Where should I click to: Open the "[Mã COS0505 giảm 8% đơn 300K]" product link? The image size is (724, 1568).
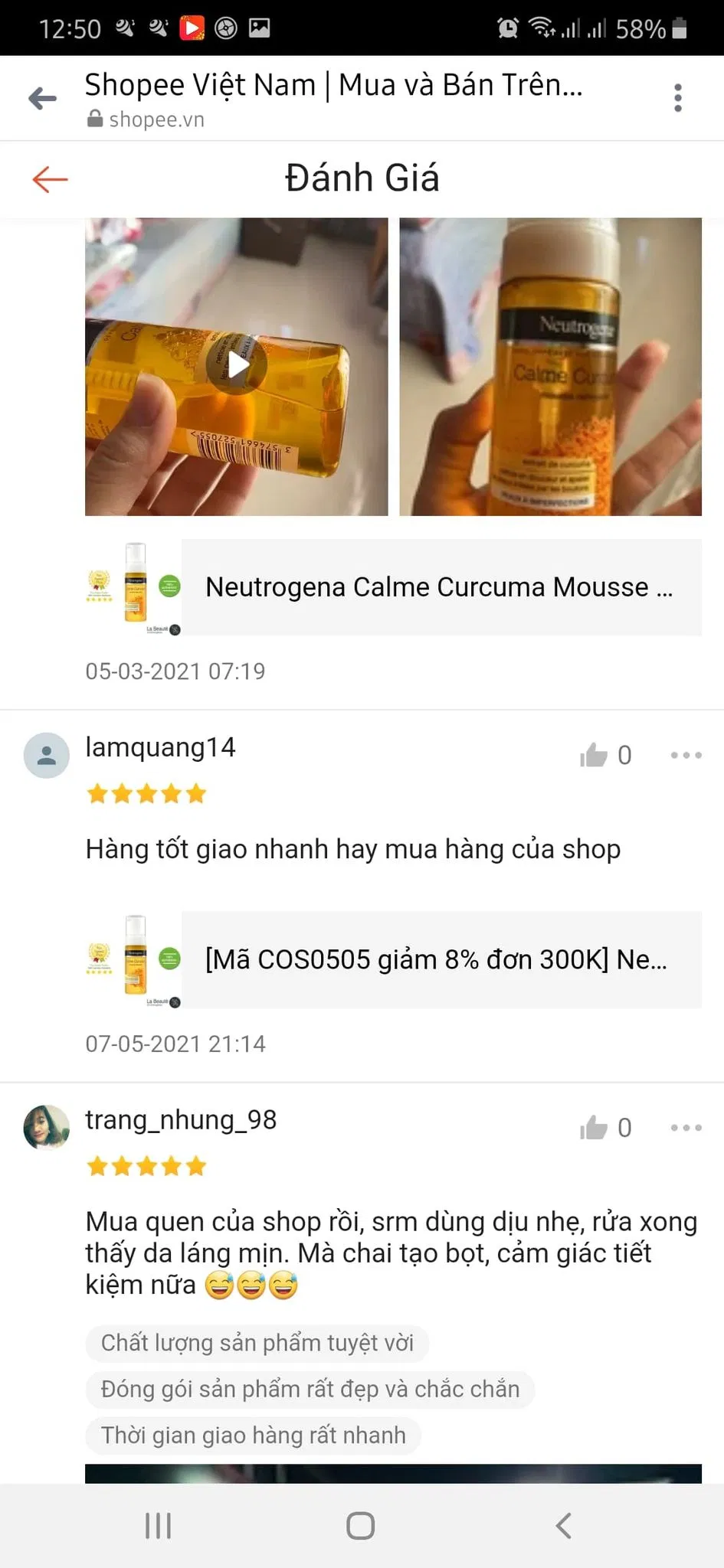click(437, 959)
